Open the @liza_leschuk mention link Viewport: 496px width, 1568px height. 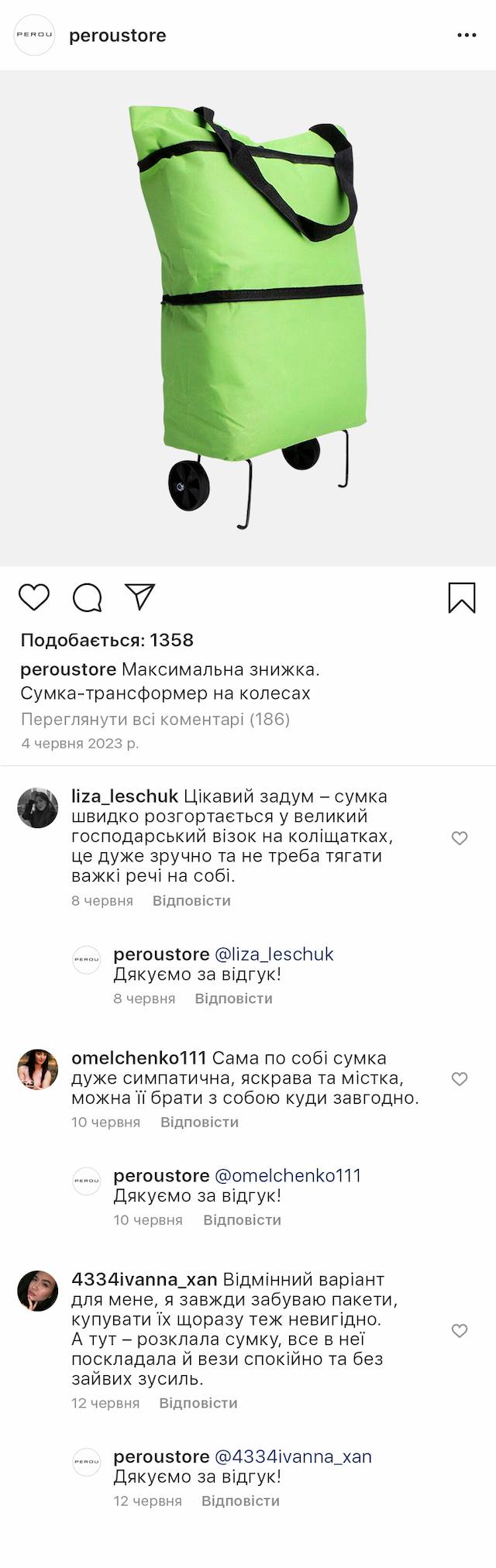point(274,954)
